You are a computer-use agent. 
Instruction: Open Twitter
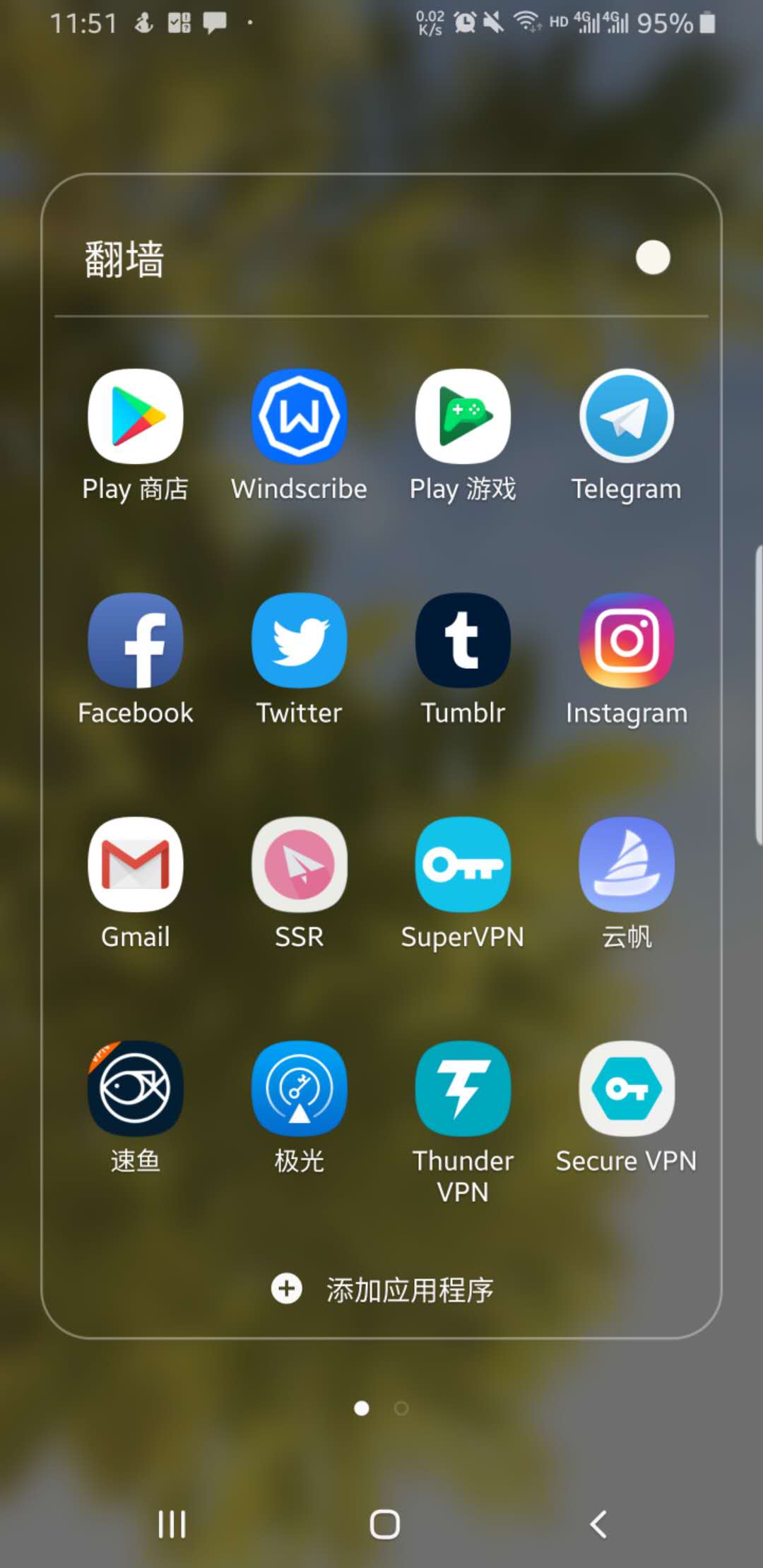pyautogui.click(x=299, y=641)
